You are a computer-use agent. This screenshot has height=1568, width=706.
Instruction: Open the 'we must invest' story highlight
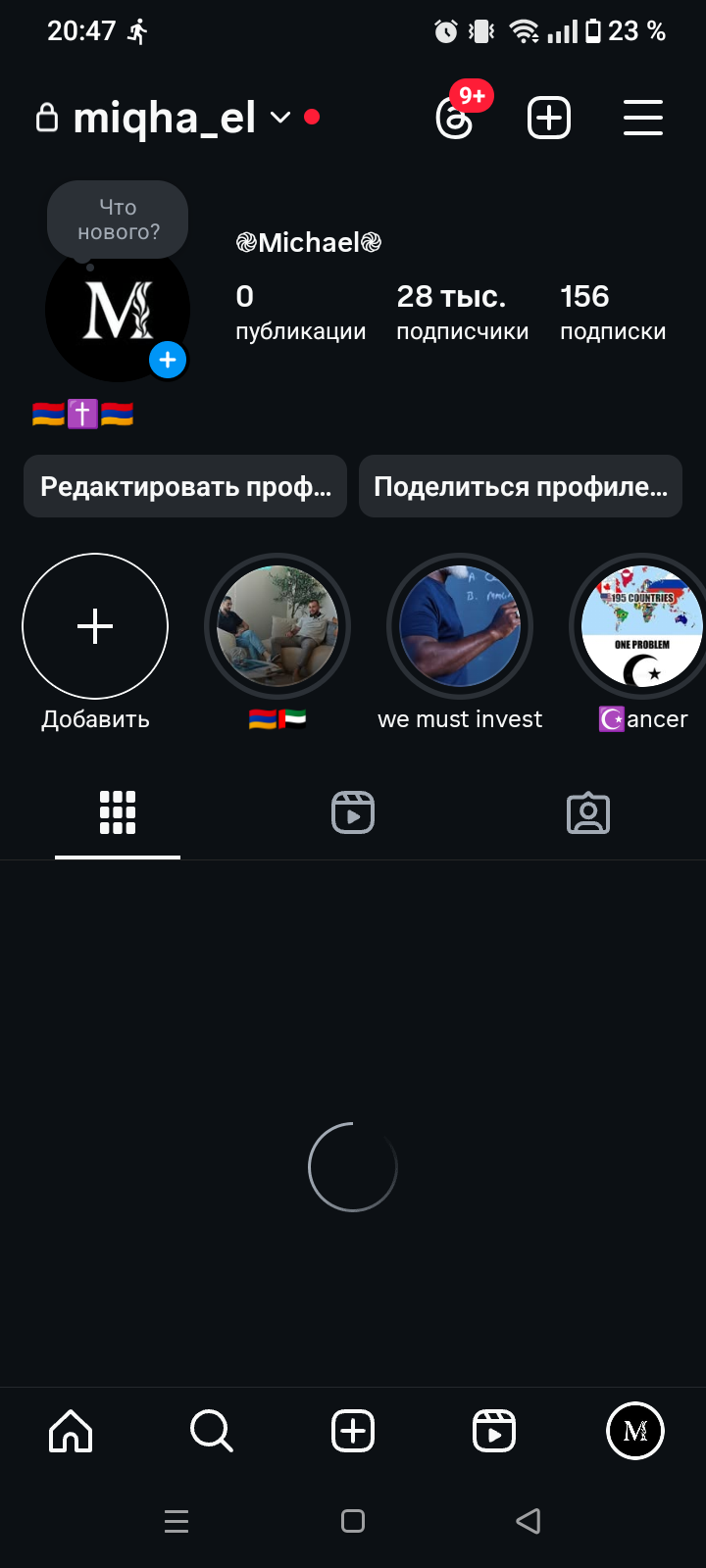[x=460, y=626]
